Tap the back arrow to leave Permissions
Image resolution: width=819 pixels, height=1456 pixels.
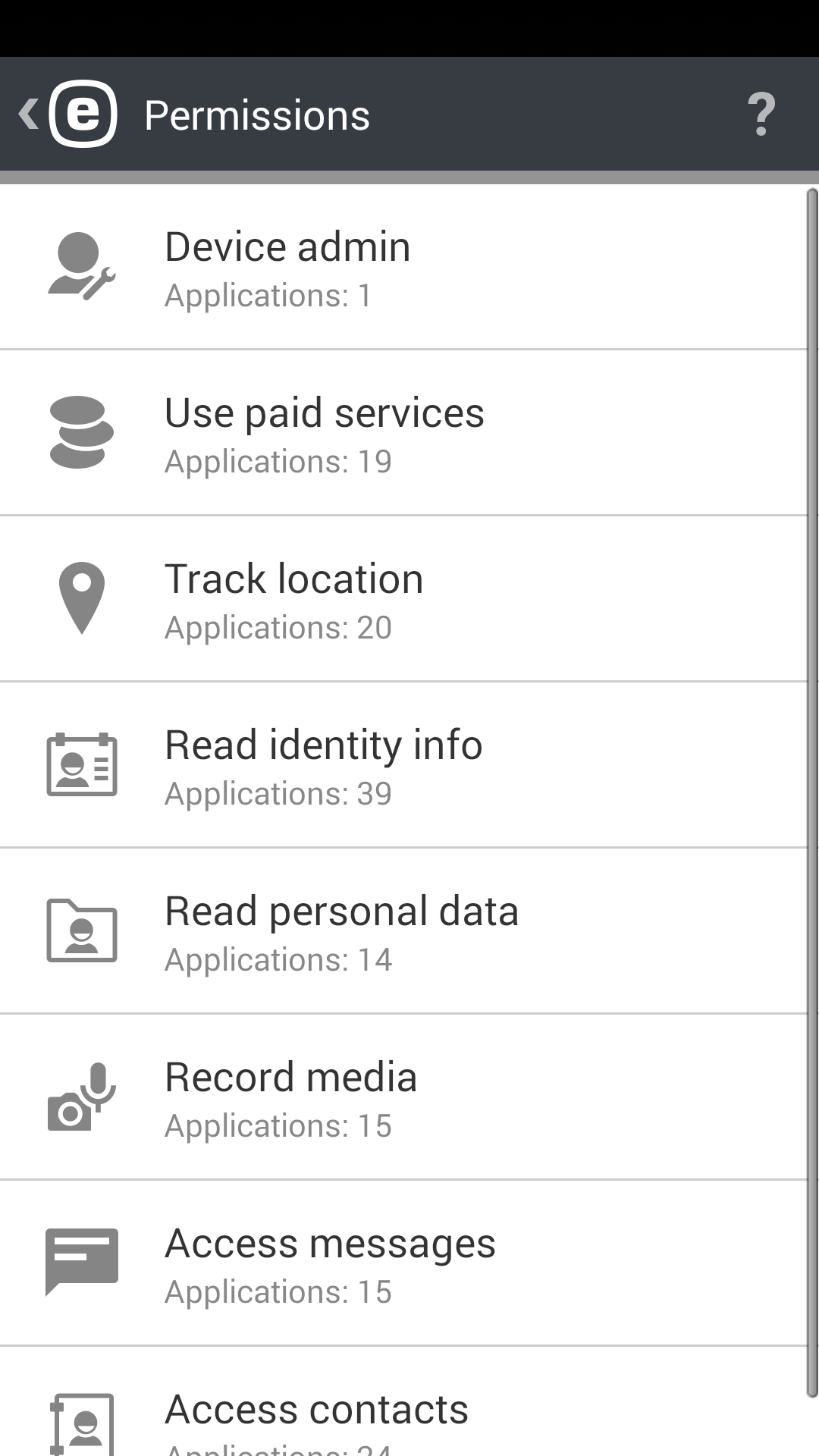(x=29, y=114)
